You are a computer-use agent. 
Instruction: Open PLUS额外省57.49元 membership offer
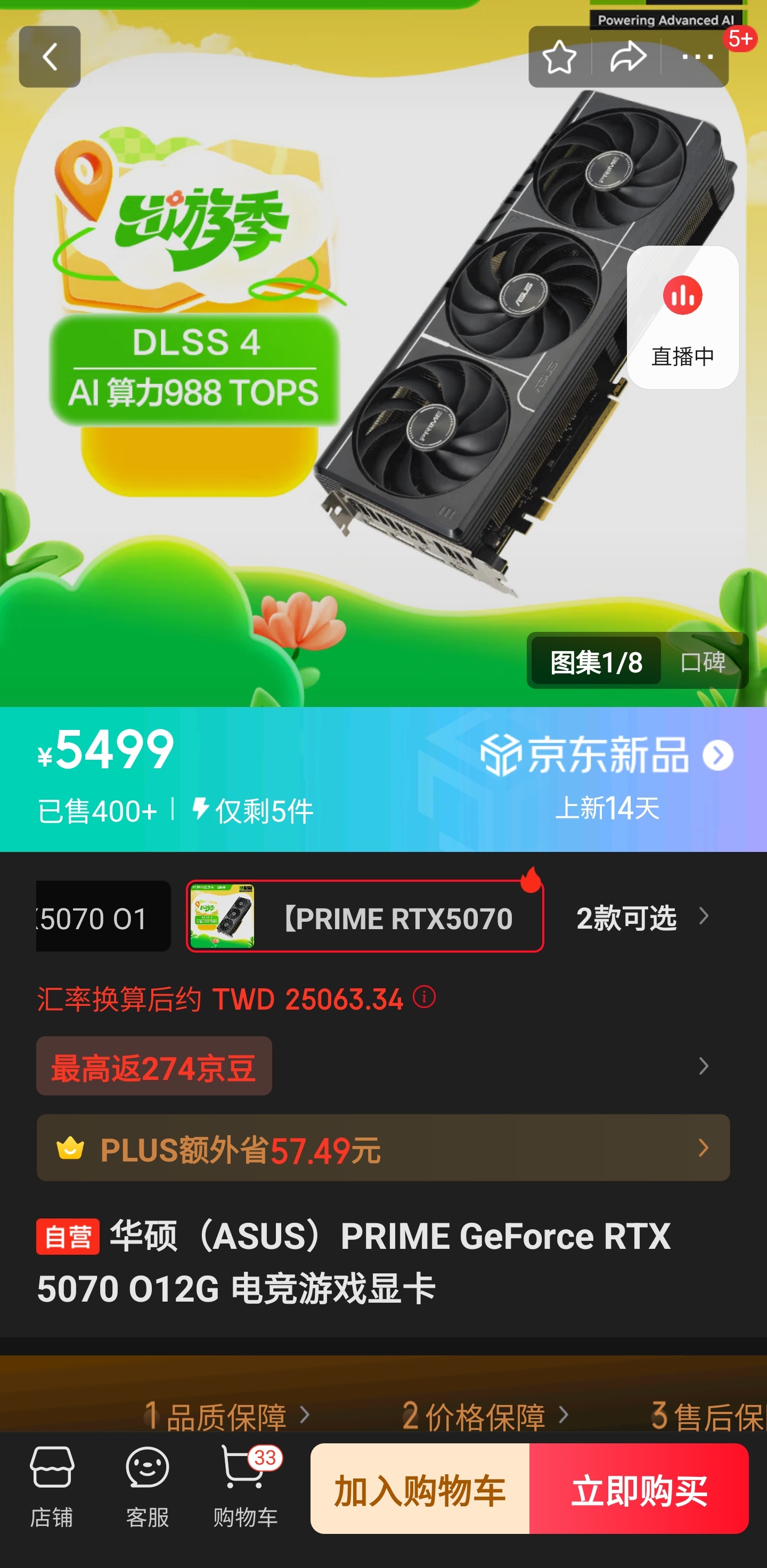[383, 1148]
